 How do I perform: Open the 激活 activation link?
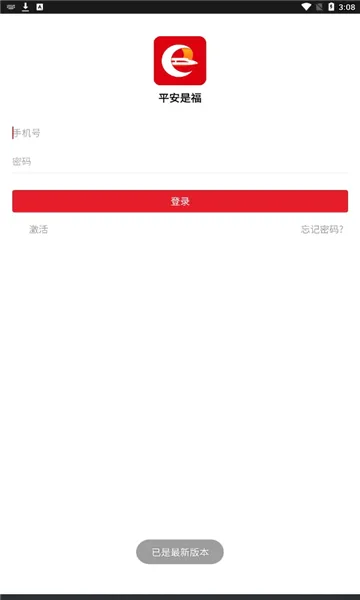pos(39,230)
